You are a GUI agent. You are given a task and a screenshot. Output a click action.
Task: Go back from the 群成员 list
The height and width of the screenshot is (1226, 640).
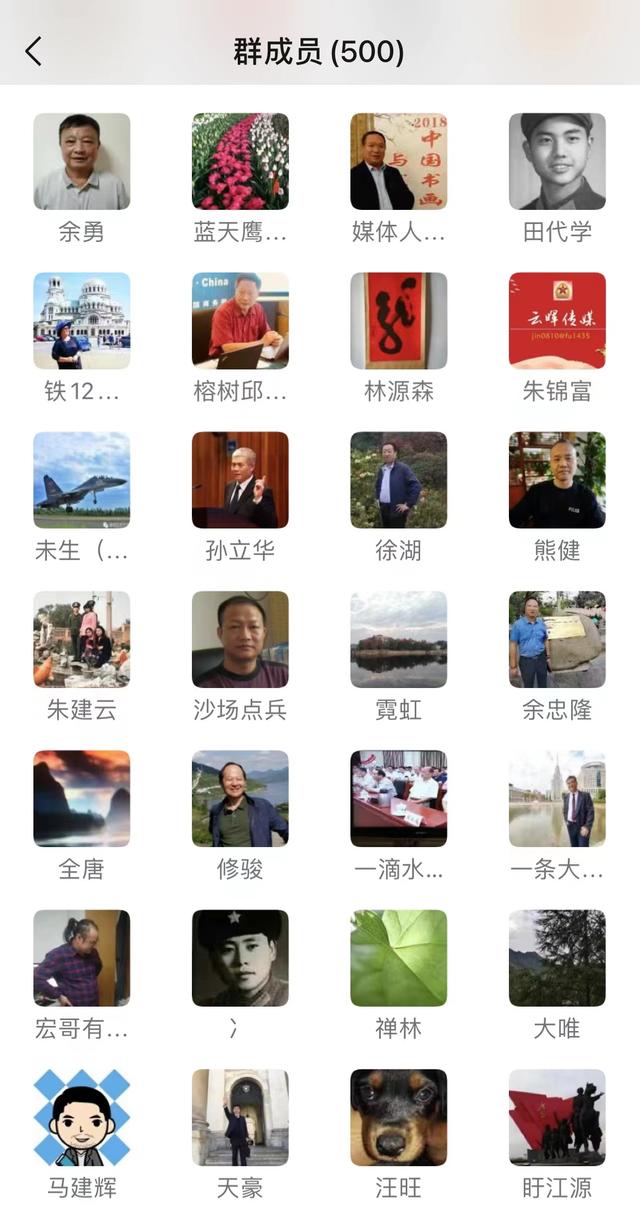[34, 52]
